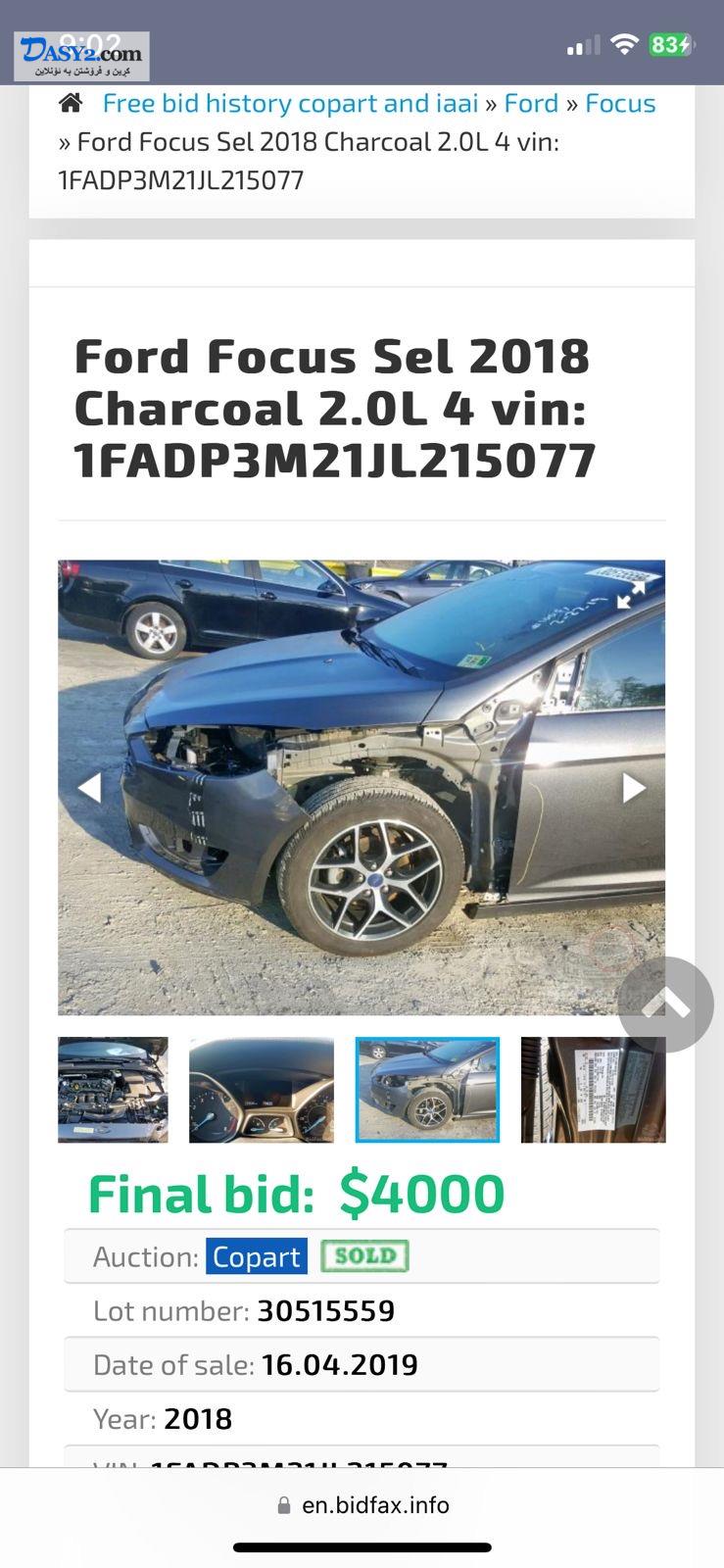Show the next car photo
The image size is (724, 1568).
click(x=634, y=787)
